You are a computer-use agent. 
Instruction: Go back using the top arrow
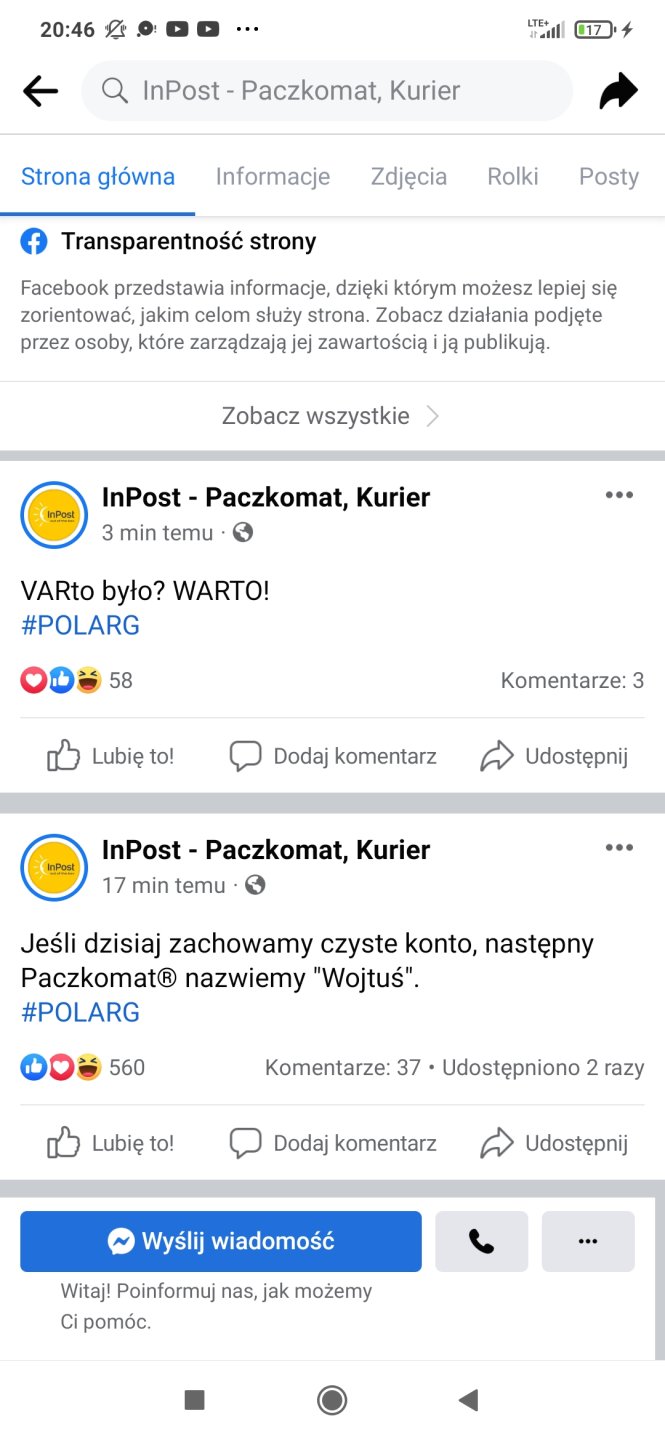[x=40, y=91]
